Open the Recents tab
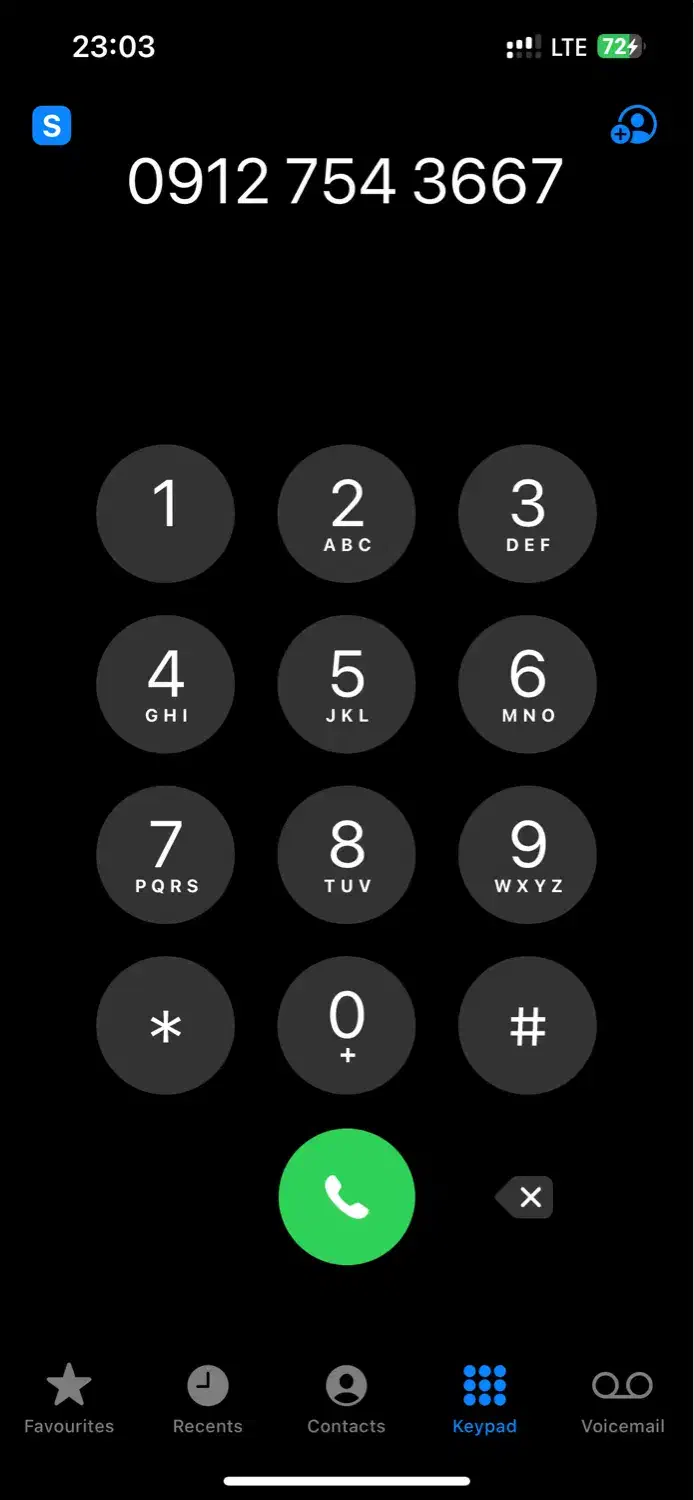The height and width of the screenshot is (1500, 694). click(208, 1398)
